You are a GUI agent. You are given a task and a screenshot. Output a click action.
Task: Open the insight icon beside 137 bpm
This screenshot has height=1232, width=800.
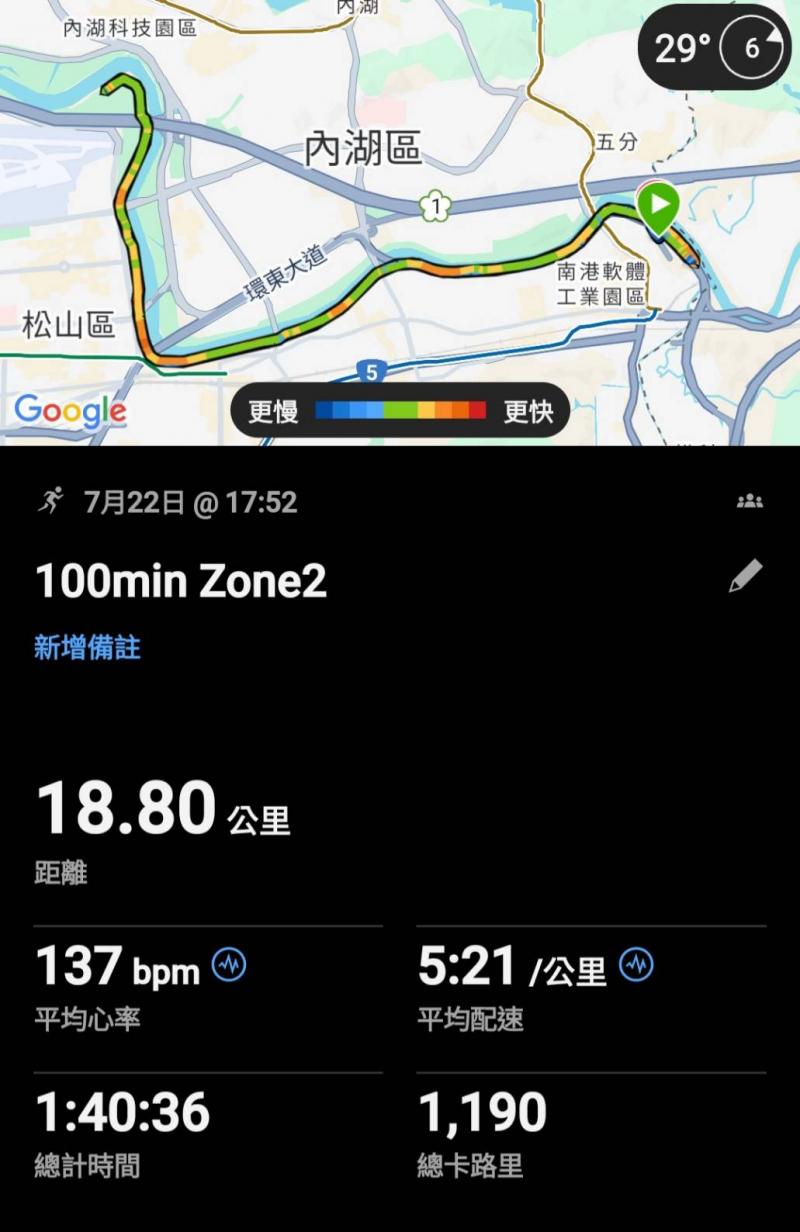point(229,966)
